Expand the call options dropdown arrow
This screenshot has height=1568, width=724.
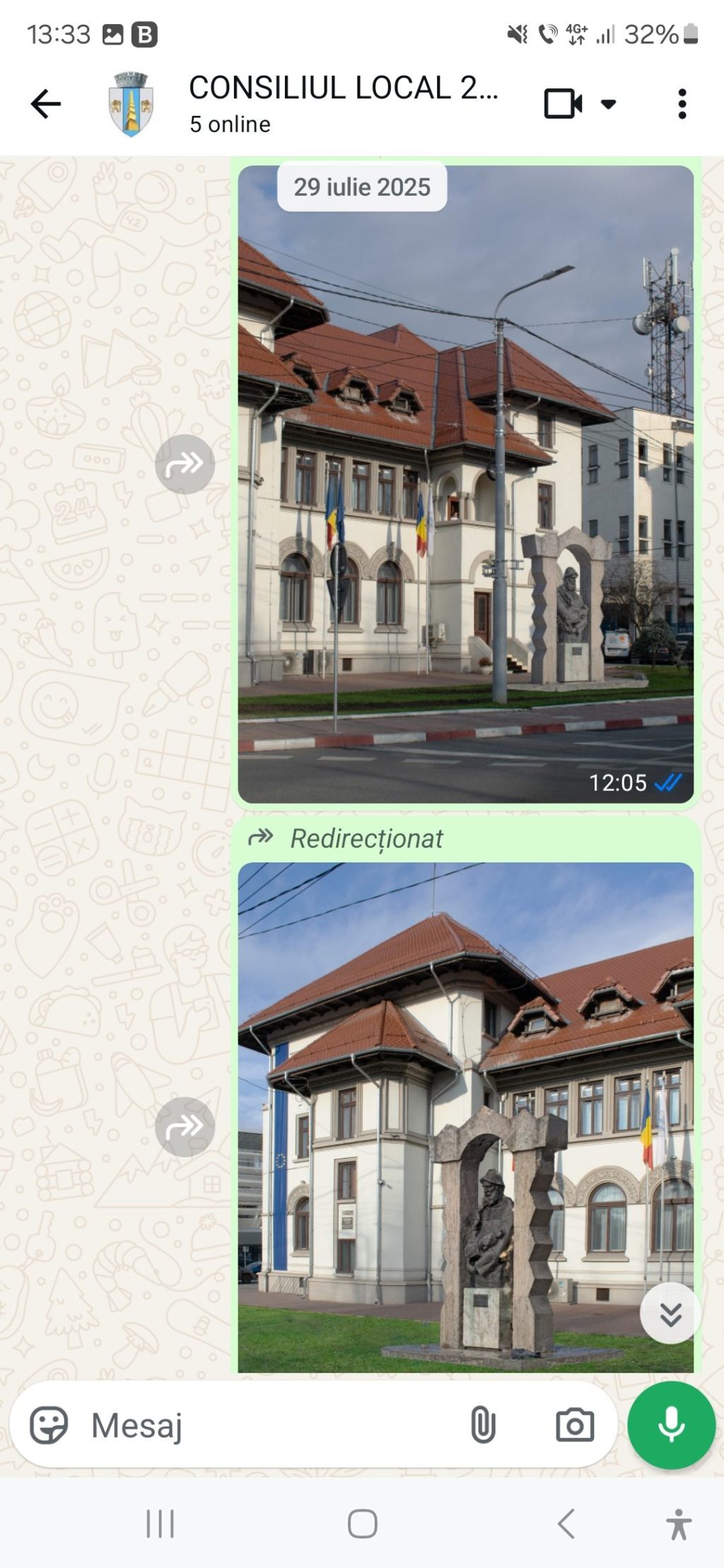(x=608, y=105)
